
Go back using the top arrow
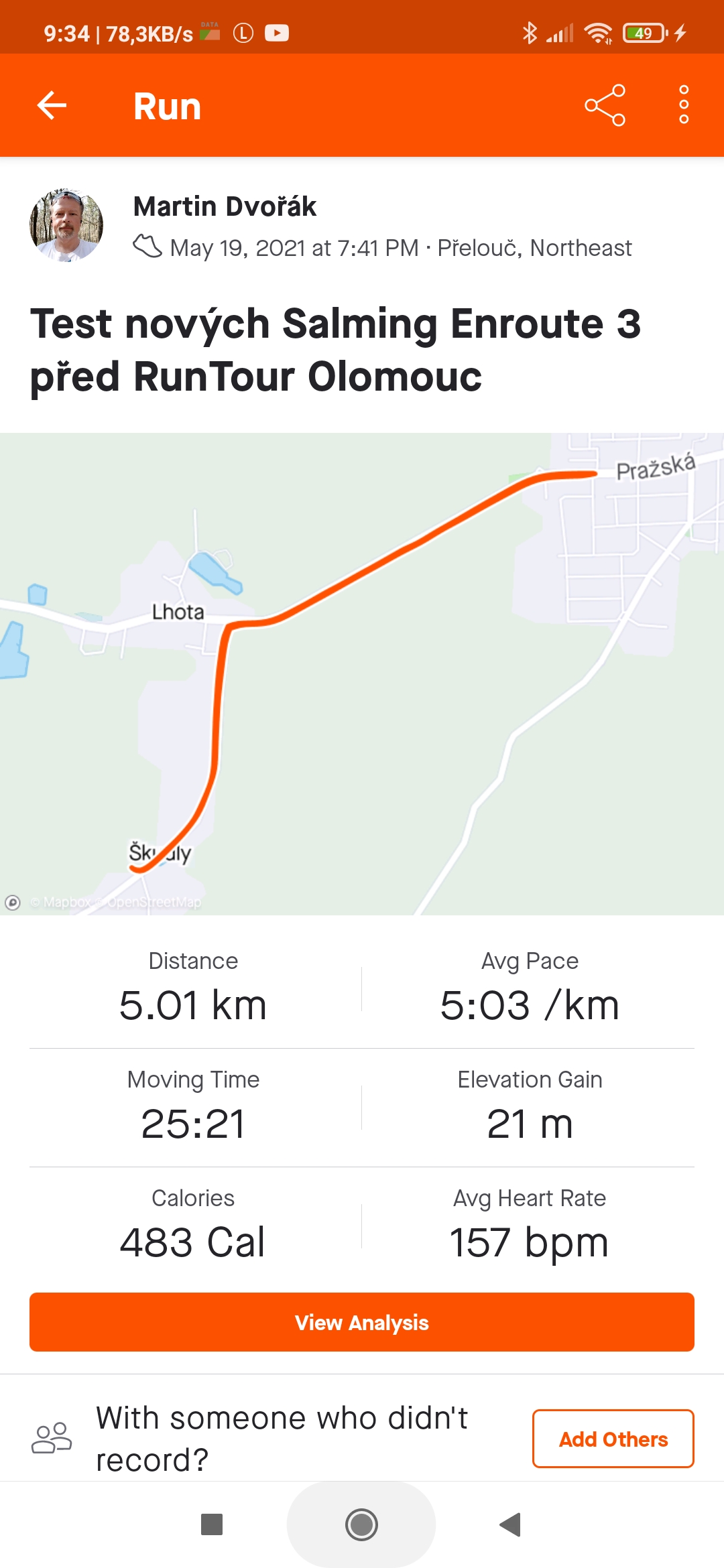coord(52,105)
